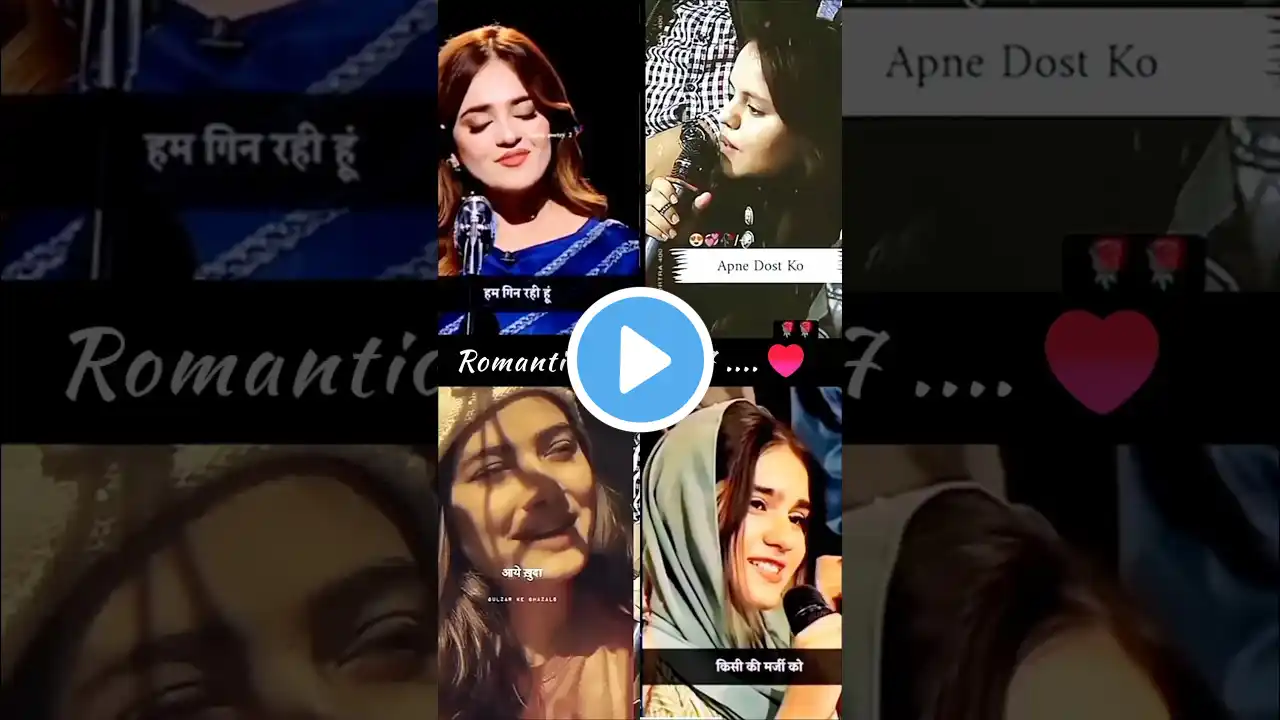Play the Romantic shayari video
Image resolution: width=1280 pixels, height=720 pixels.
(x=640, y=360)
